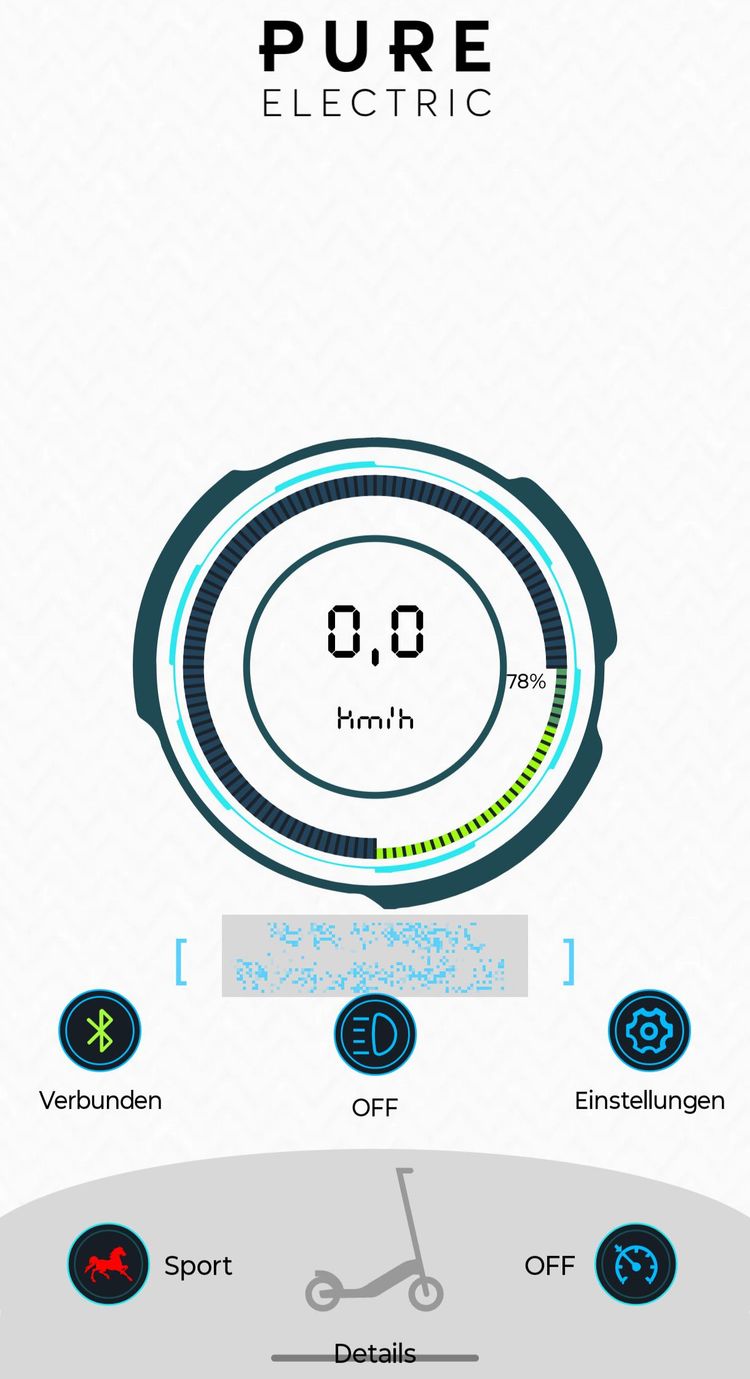Toggle the headlight OFF icon
Screen dimensions: 750x1379
(375, 1034)
